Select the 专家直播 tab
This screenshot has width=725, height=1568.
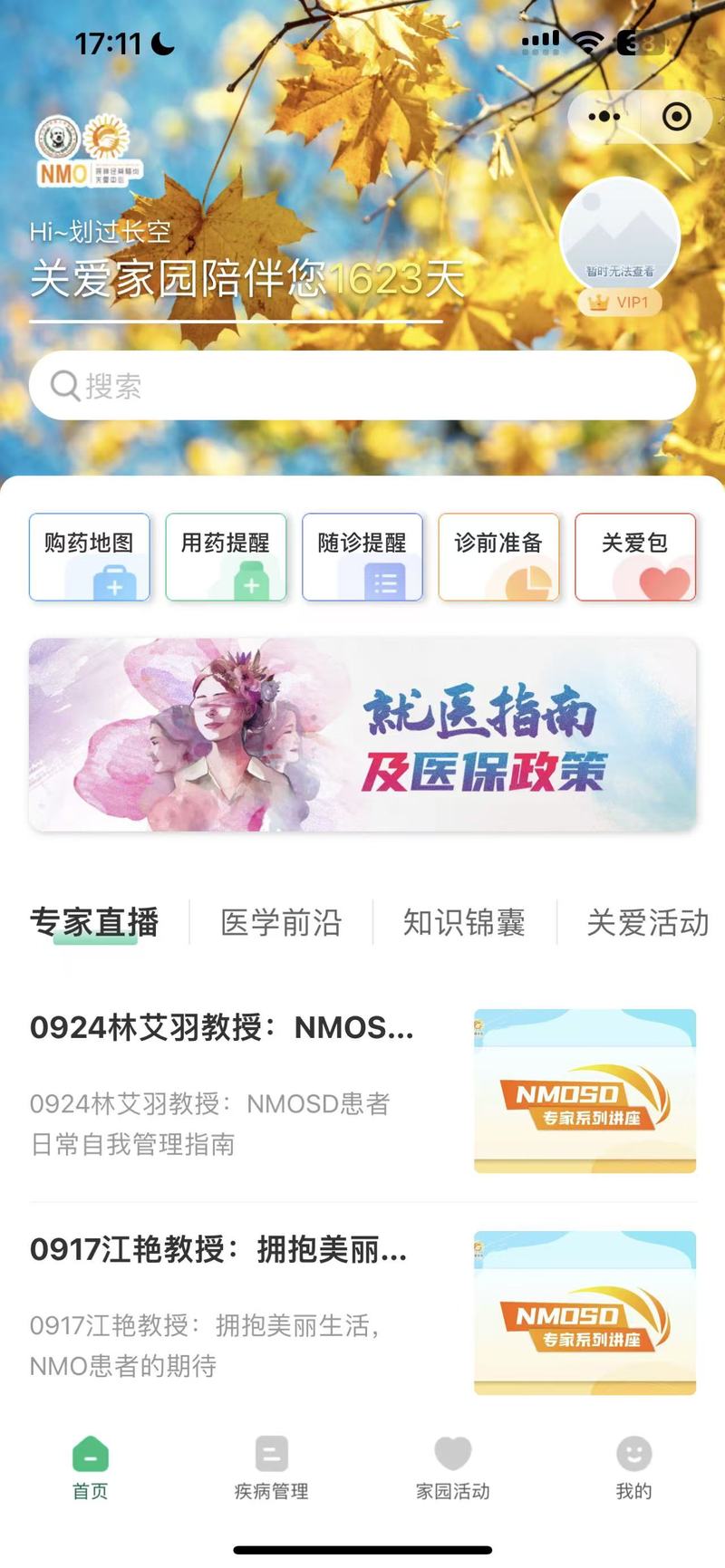[94, 922]
